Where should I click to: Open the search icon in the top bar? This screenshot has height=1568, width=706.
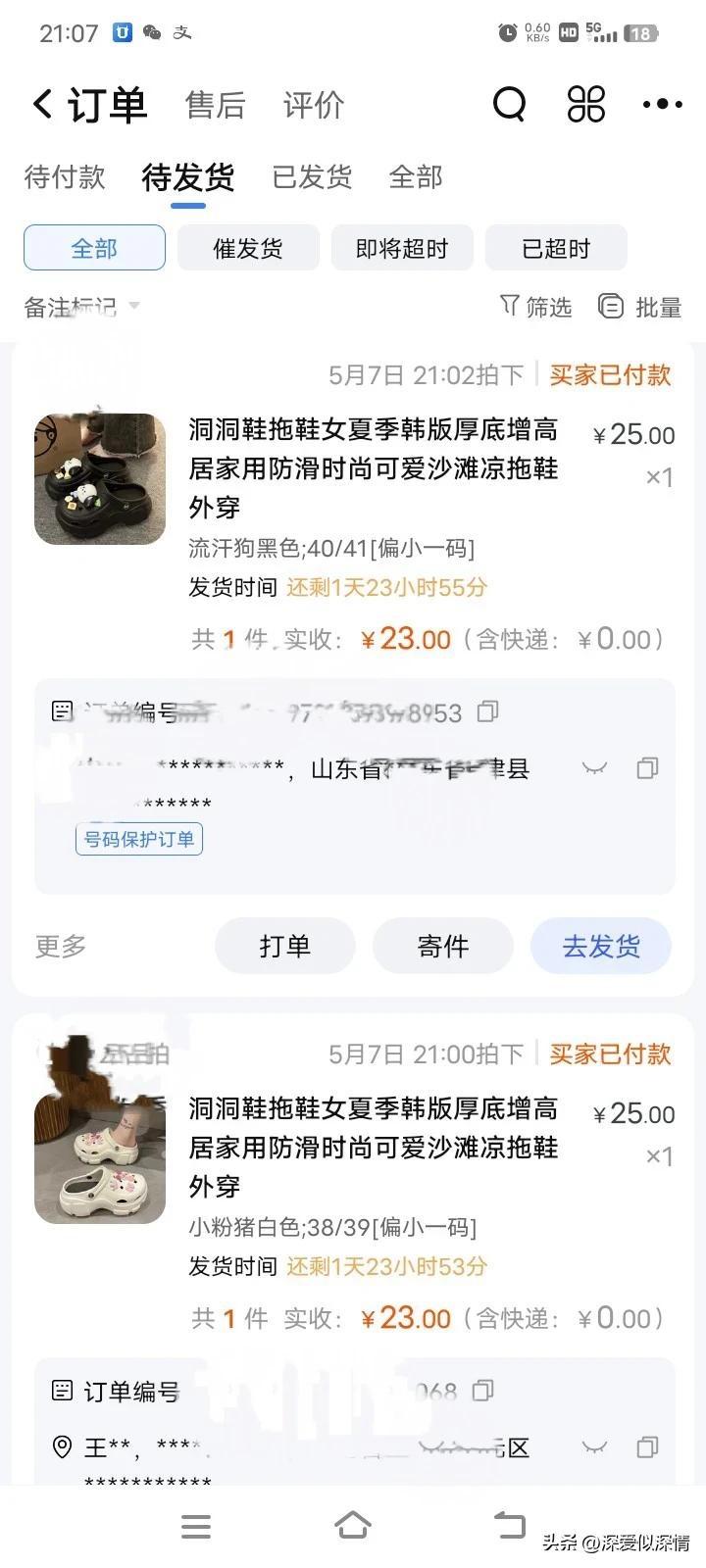508,104
